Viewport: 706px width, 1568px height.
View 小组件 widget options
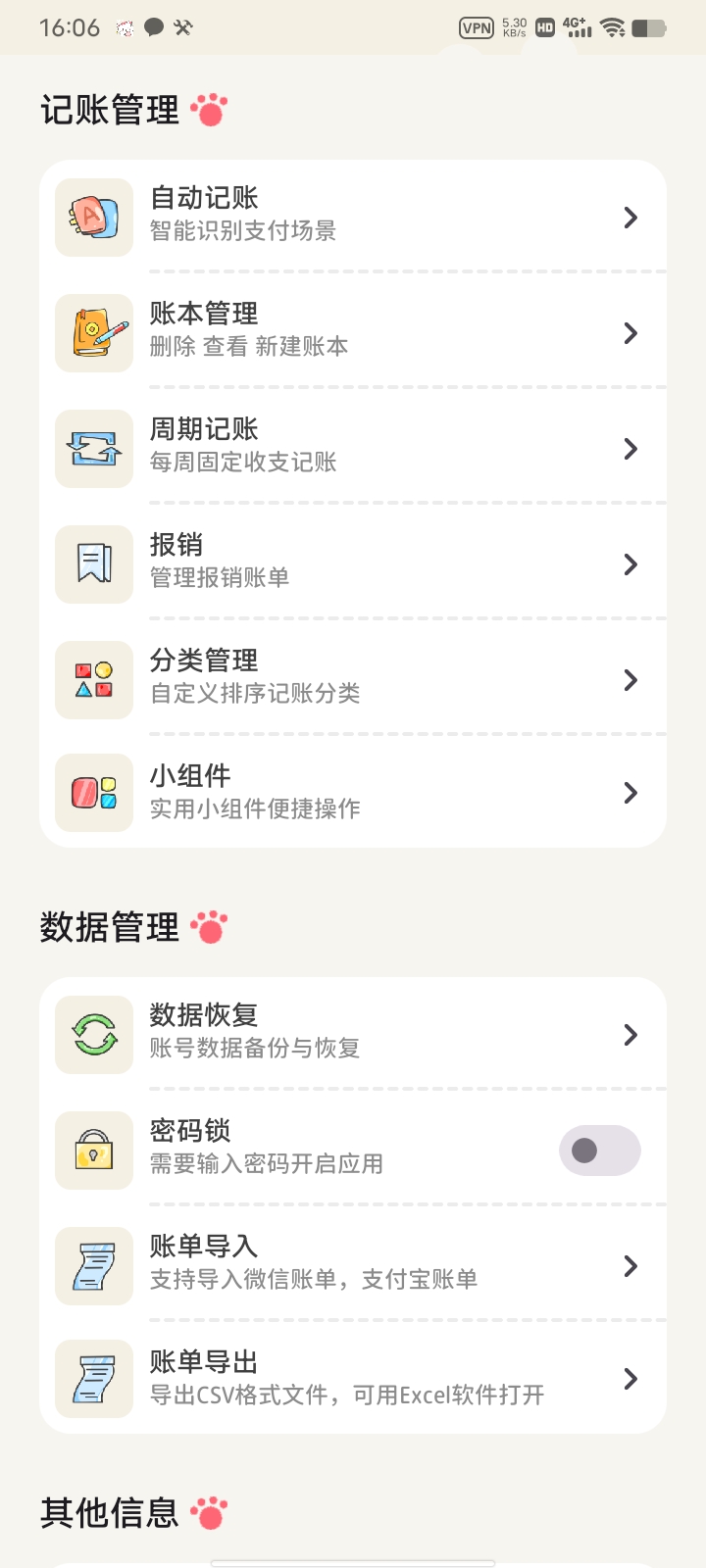353,792
